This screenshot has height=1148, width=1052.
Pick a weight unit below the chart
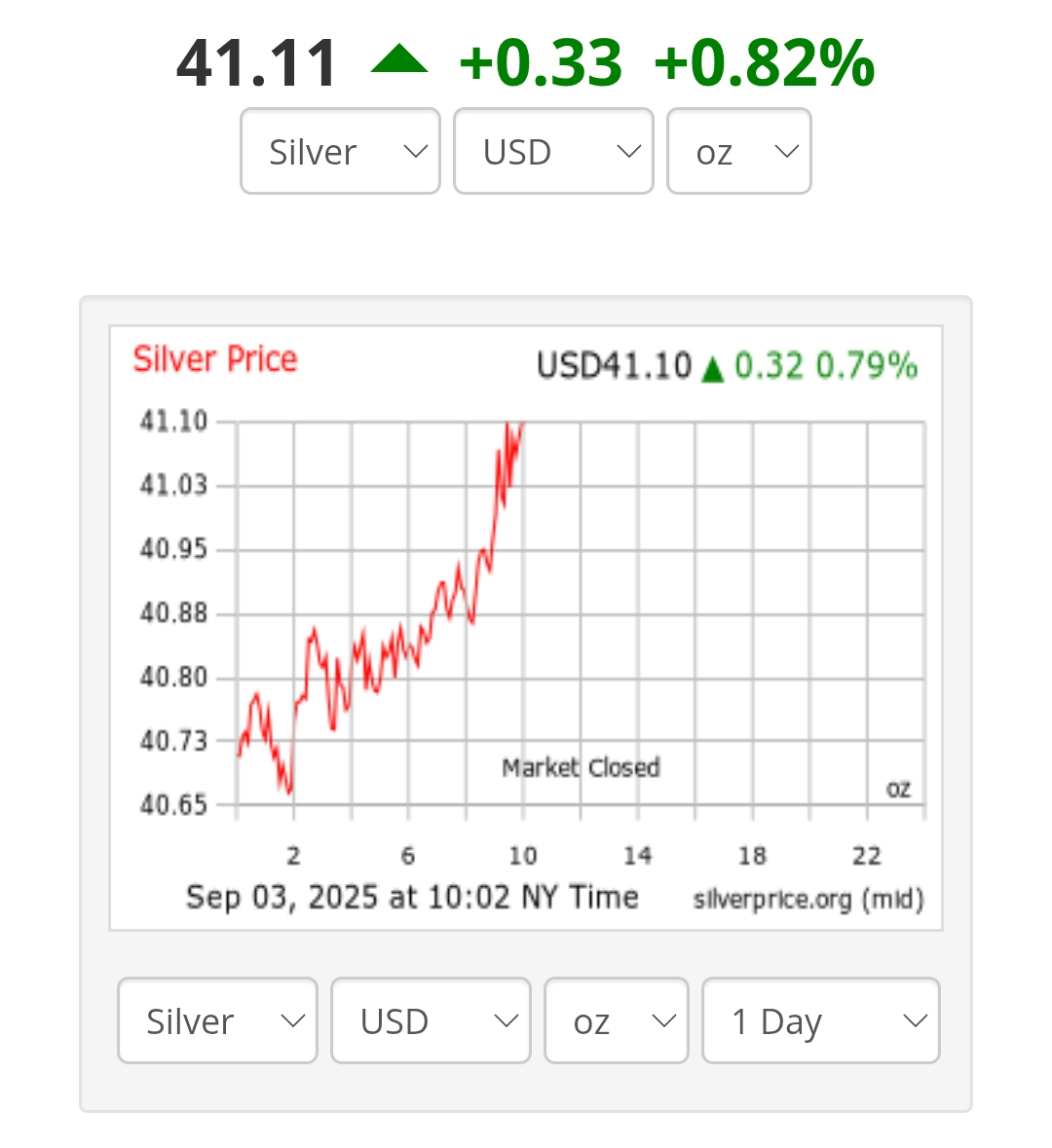pos(617,1020)
